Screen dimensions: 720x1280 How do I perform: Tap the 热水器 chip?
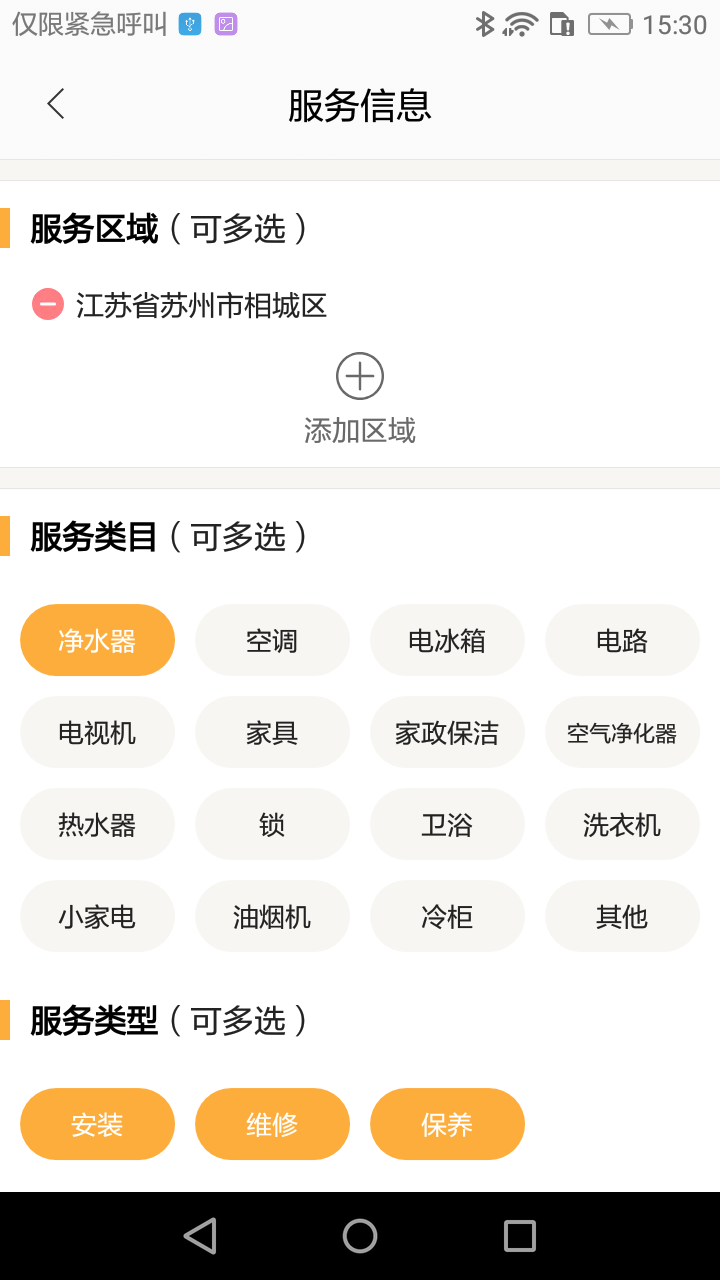click(x=97, y=824)
